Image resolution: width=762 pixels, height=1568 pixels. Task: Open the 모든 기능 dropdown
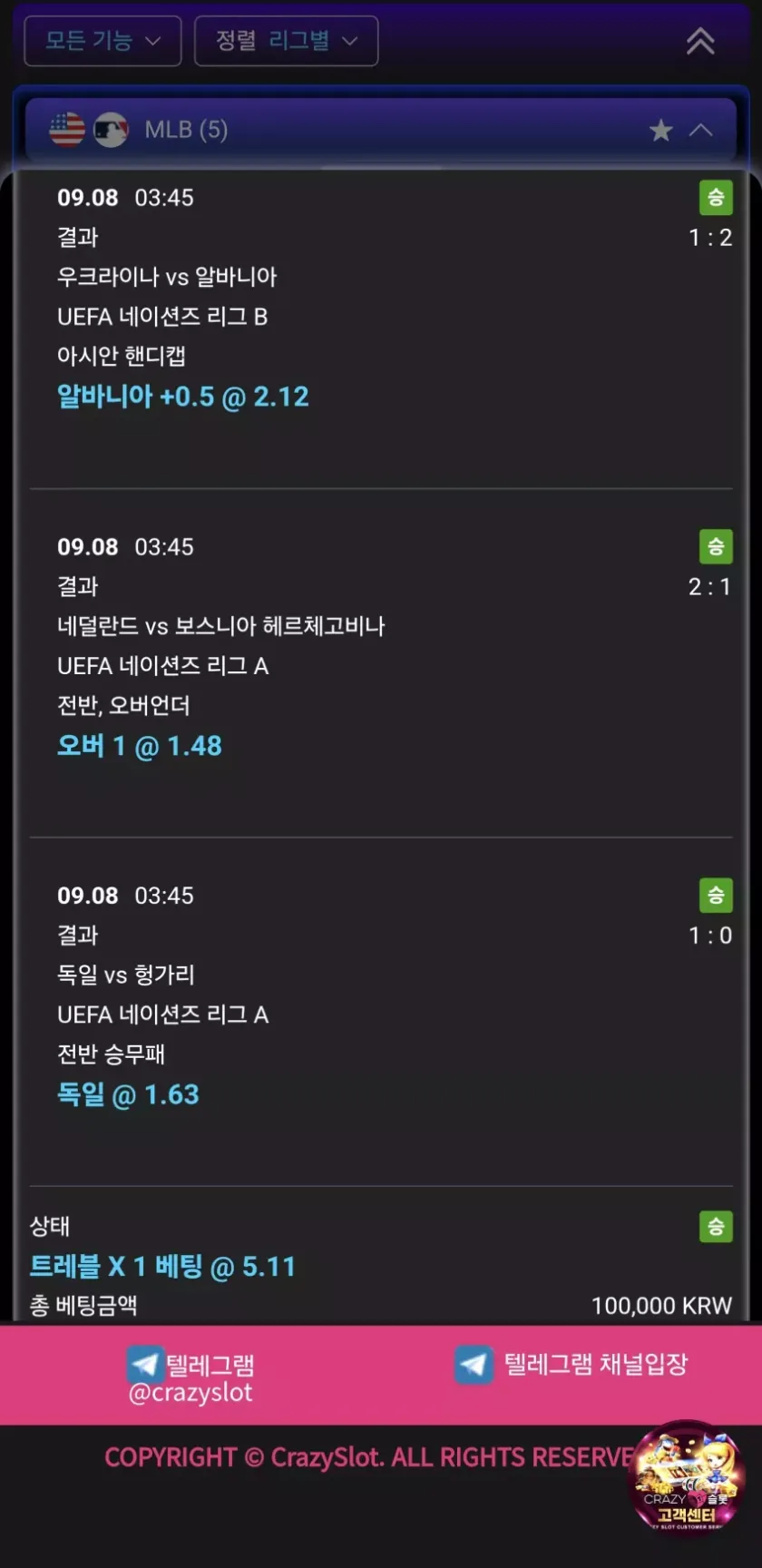pyautogui.click(x=103, y=41)
